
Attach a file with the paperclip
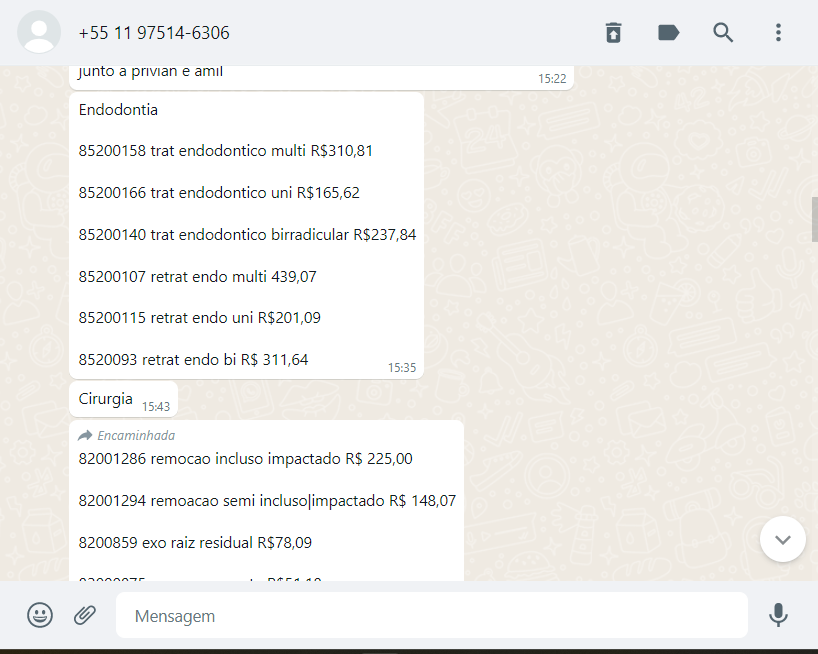tap(85, 615)
